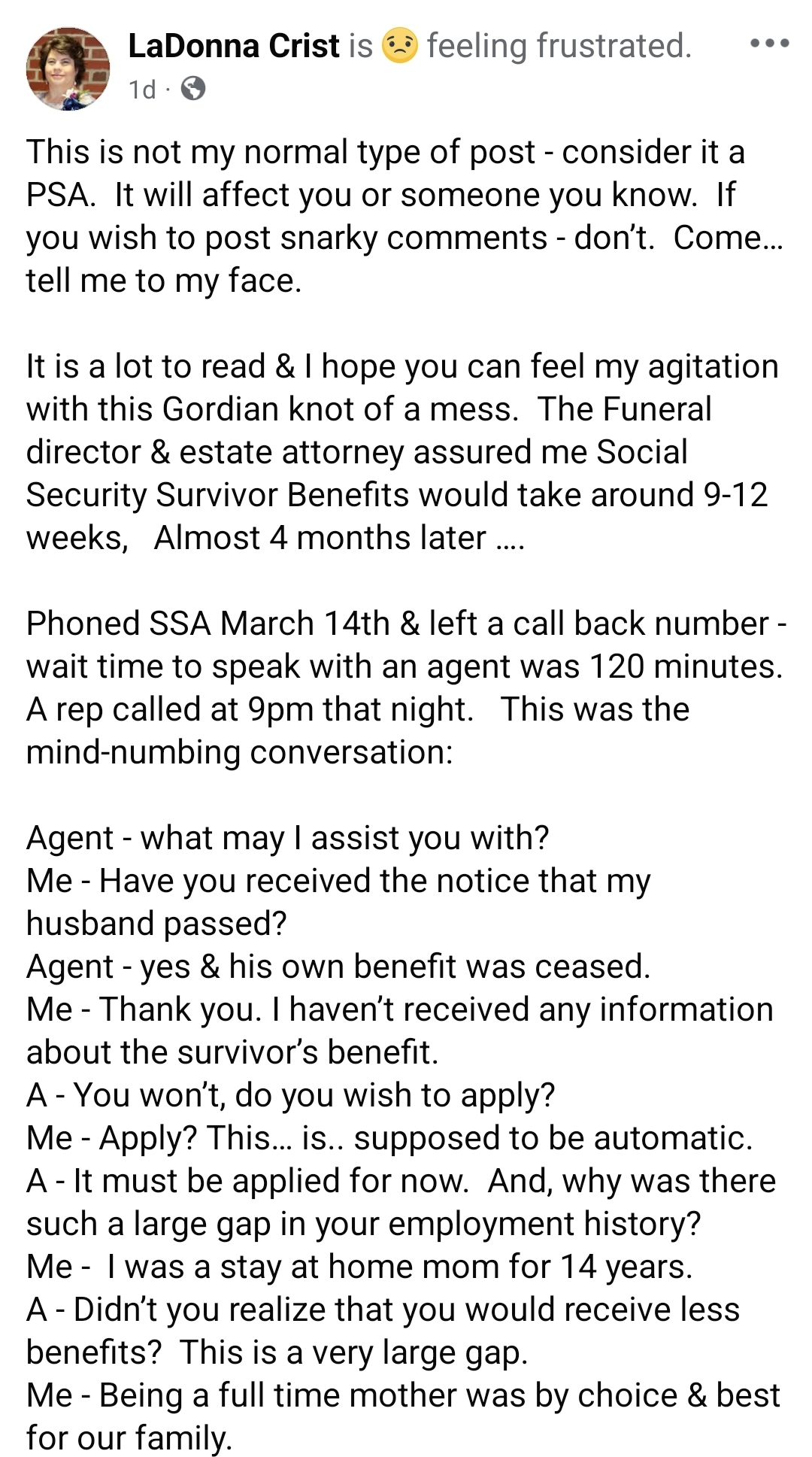Viewport: 812px width, 1457px height.
Task: Open LaDonna Crist's profile name link
Action: 234,46
